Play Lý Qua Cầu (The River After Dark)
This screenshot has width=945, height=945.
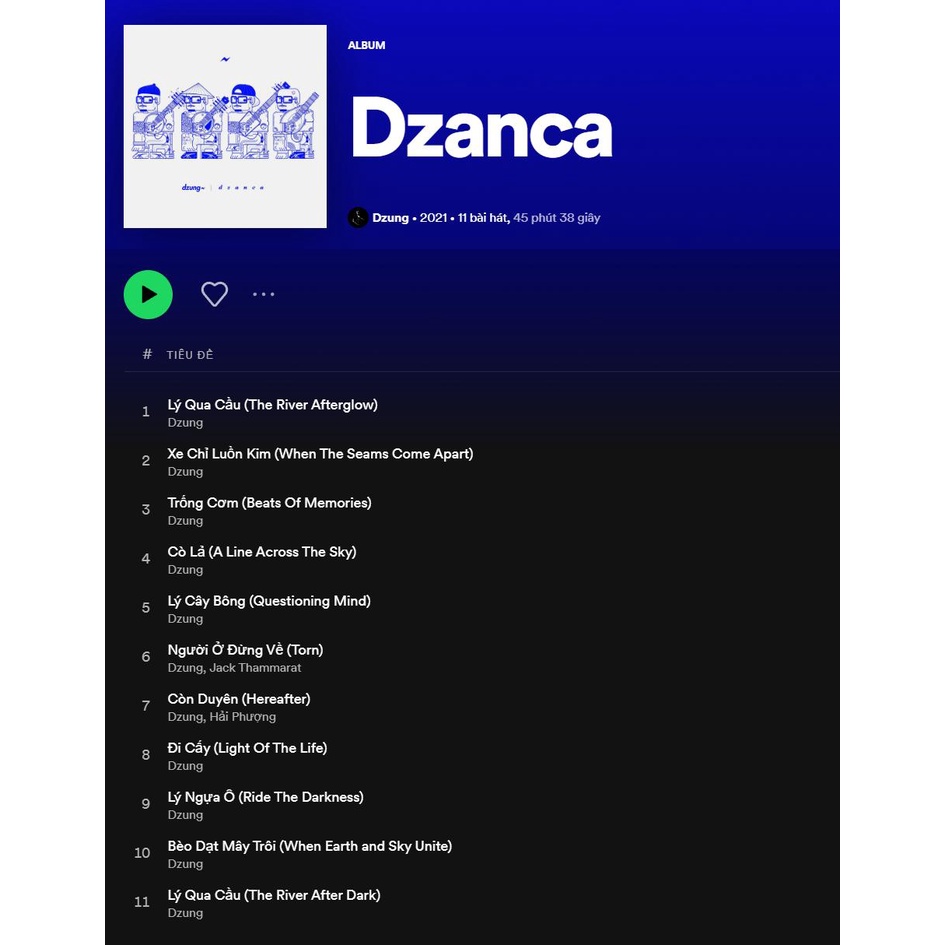tap(274, 895)
